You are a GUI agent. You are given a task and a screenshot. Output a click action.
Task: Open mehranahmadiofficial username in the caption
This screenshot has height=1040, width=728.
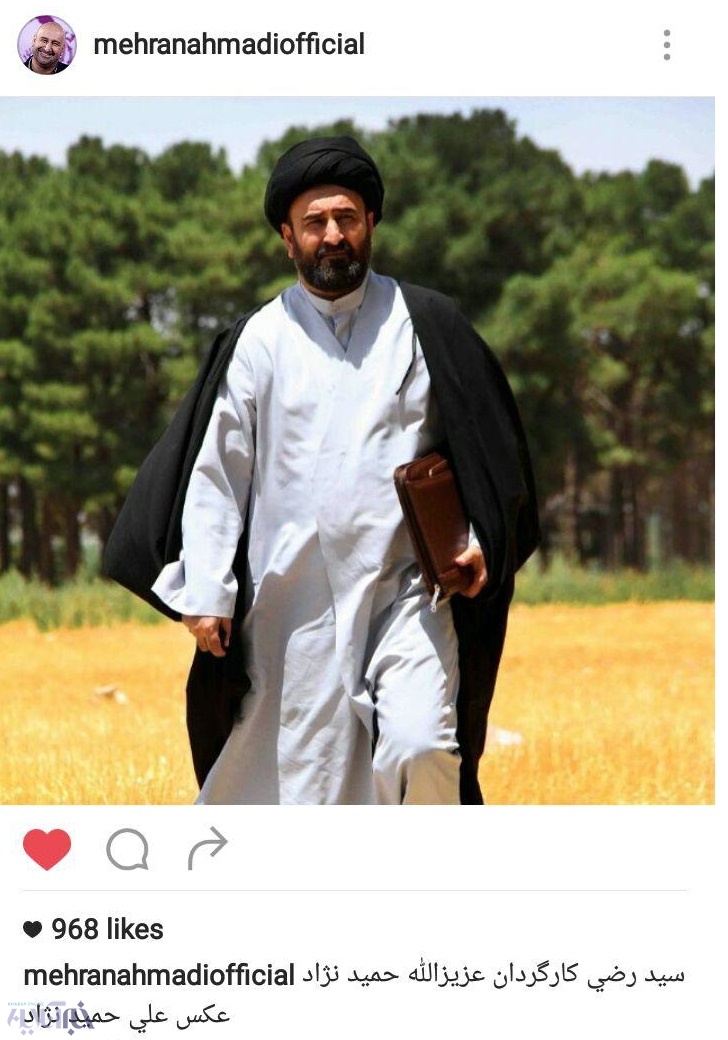coord(158,975)
